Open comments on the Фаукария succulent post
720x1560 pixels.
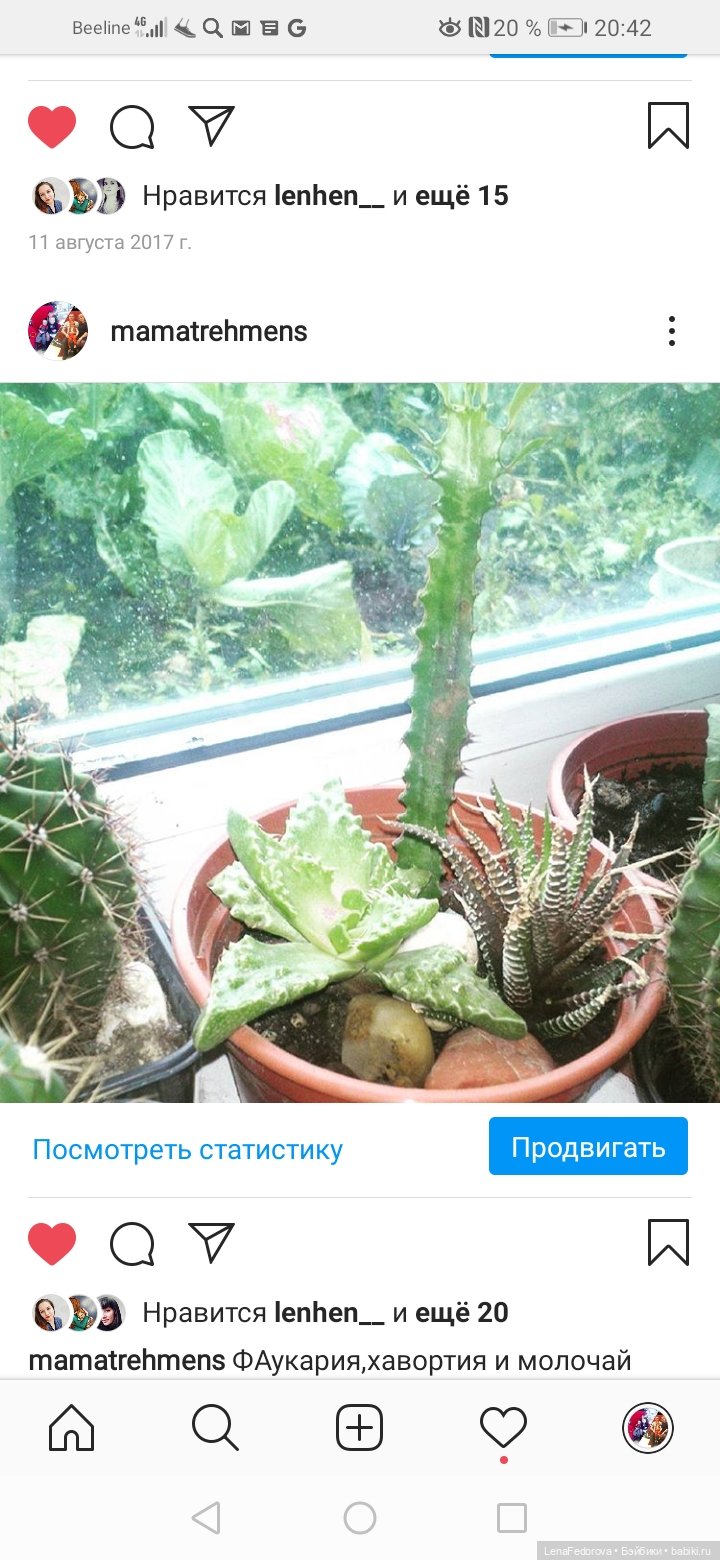point(132,1244)
